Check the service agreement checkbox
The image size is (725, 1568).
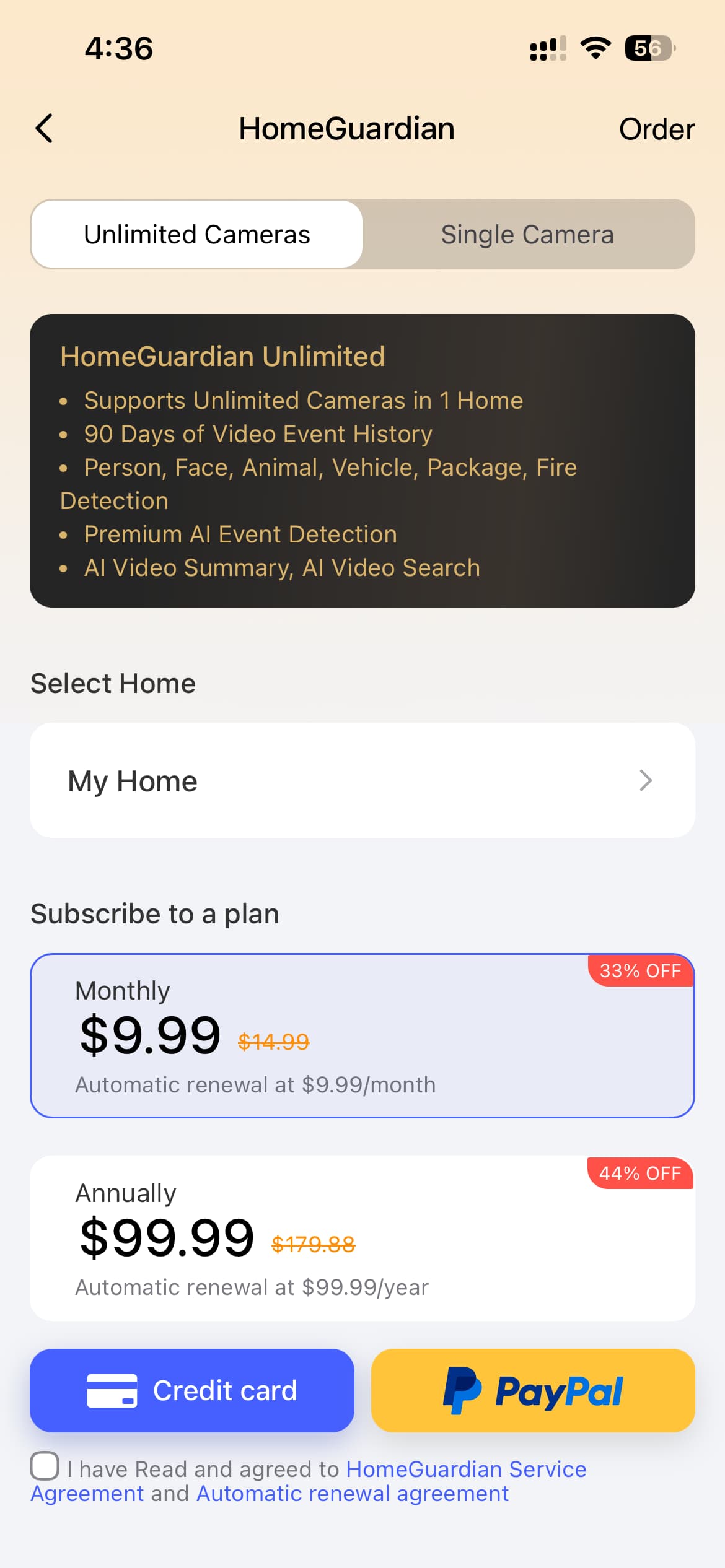coord(45,1466)
